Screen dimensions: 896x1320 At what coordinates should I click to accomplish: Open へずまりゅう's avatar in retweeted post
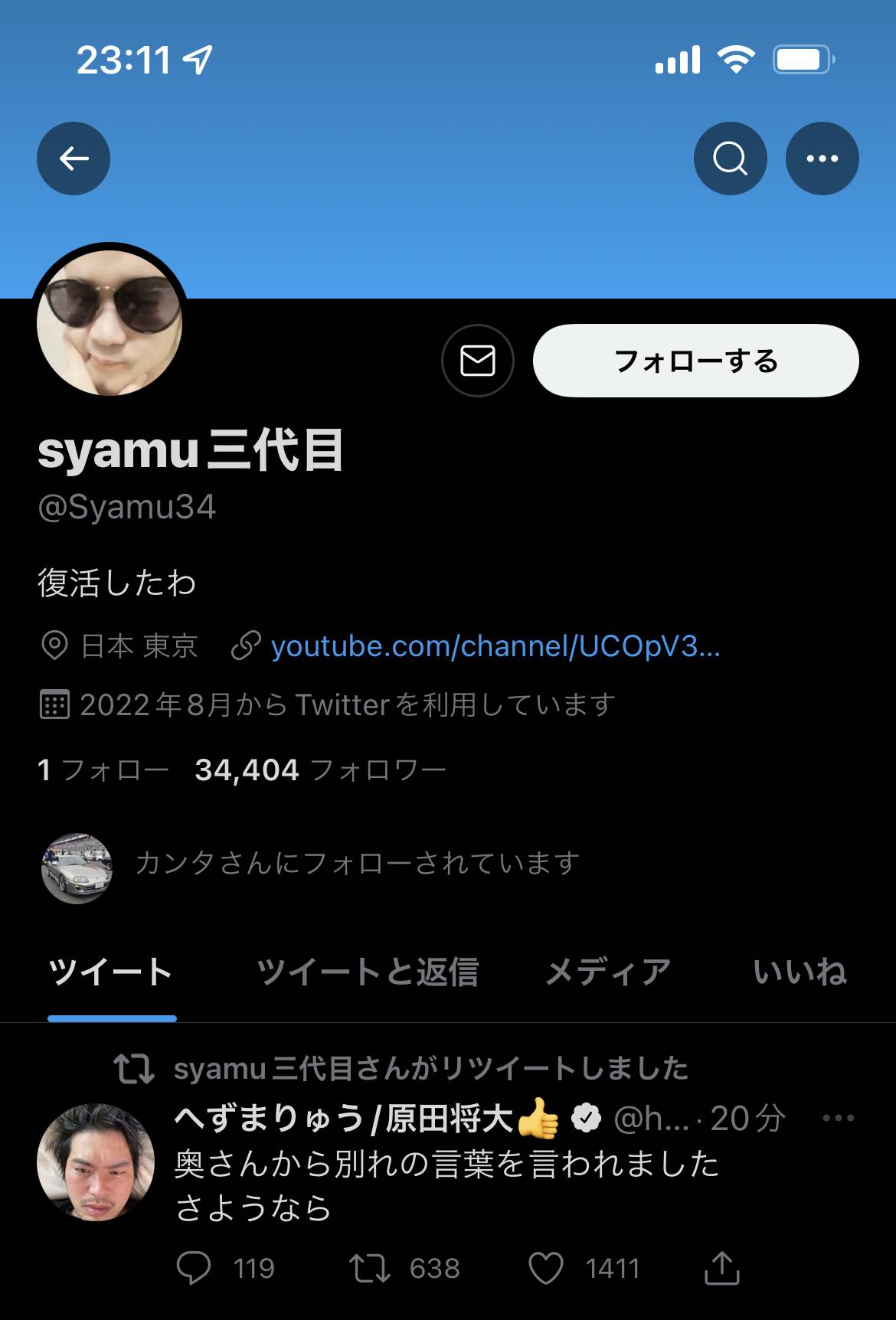[x=96, y=1162]
